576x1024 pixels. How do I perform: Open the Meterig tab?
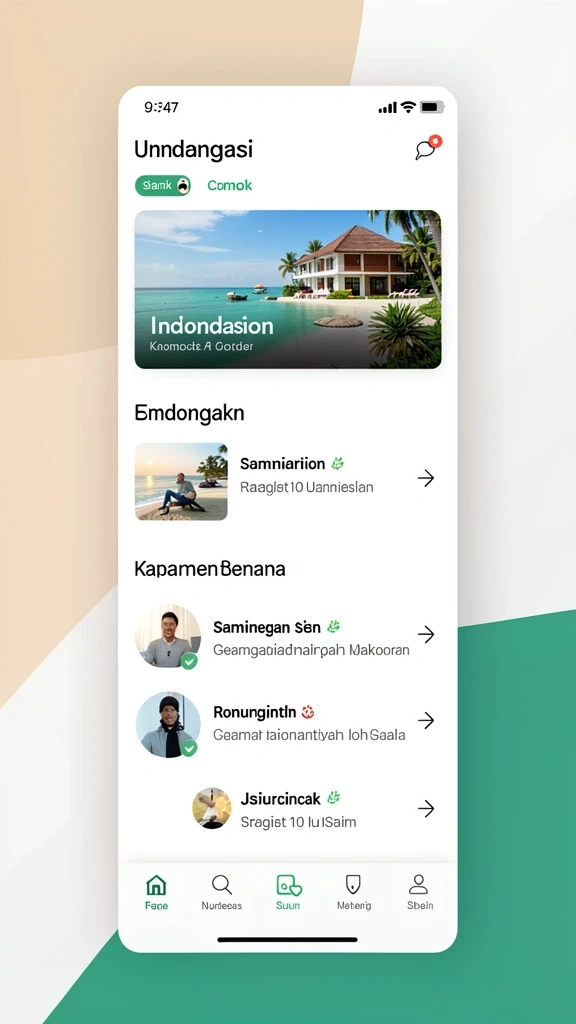pos(353,893)
